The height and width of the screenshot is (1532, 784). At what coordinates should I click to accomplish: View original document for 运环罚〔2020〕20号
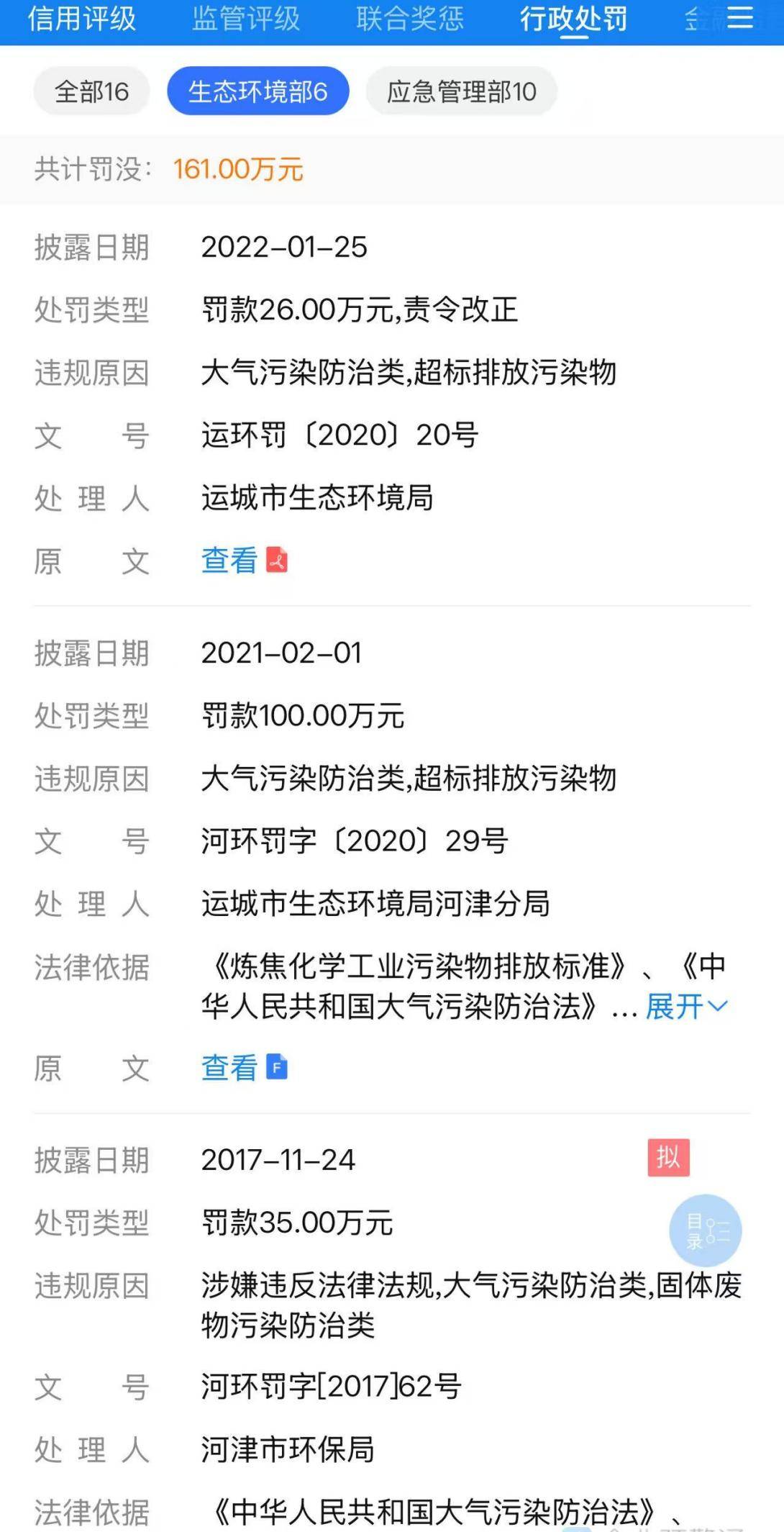point(244,560)
